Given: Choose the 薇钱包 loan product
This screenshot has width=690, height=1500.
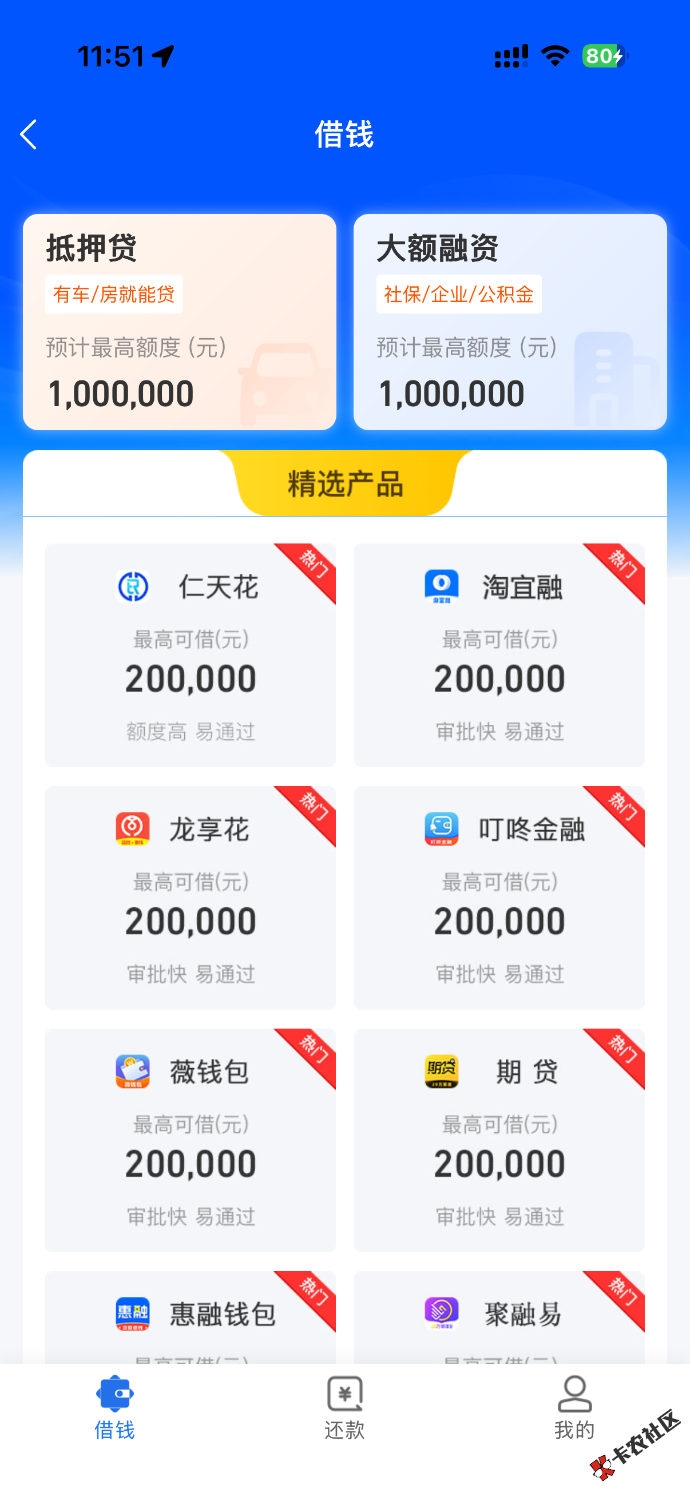Looking at the screenshot, I should (190, 1140).
